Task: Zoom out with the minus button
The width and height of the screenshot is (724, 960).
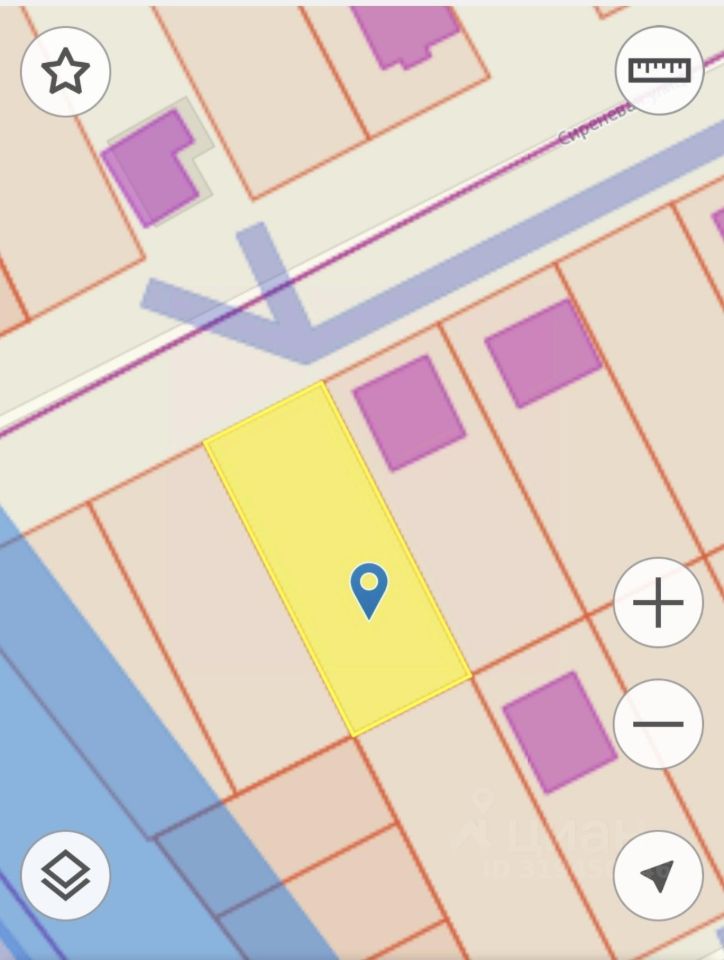Action: click(658, 724)
